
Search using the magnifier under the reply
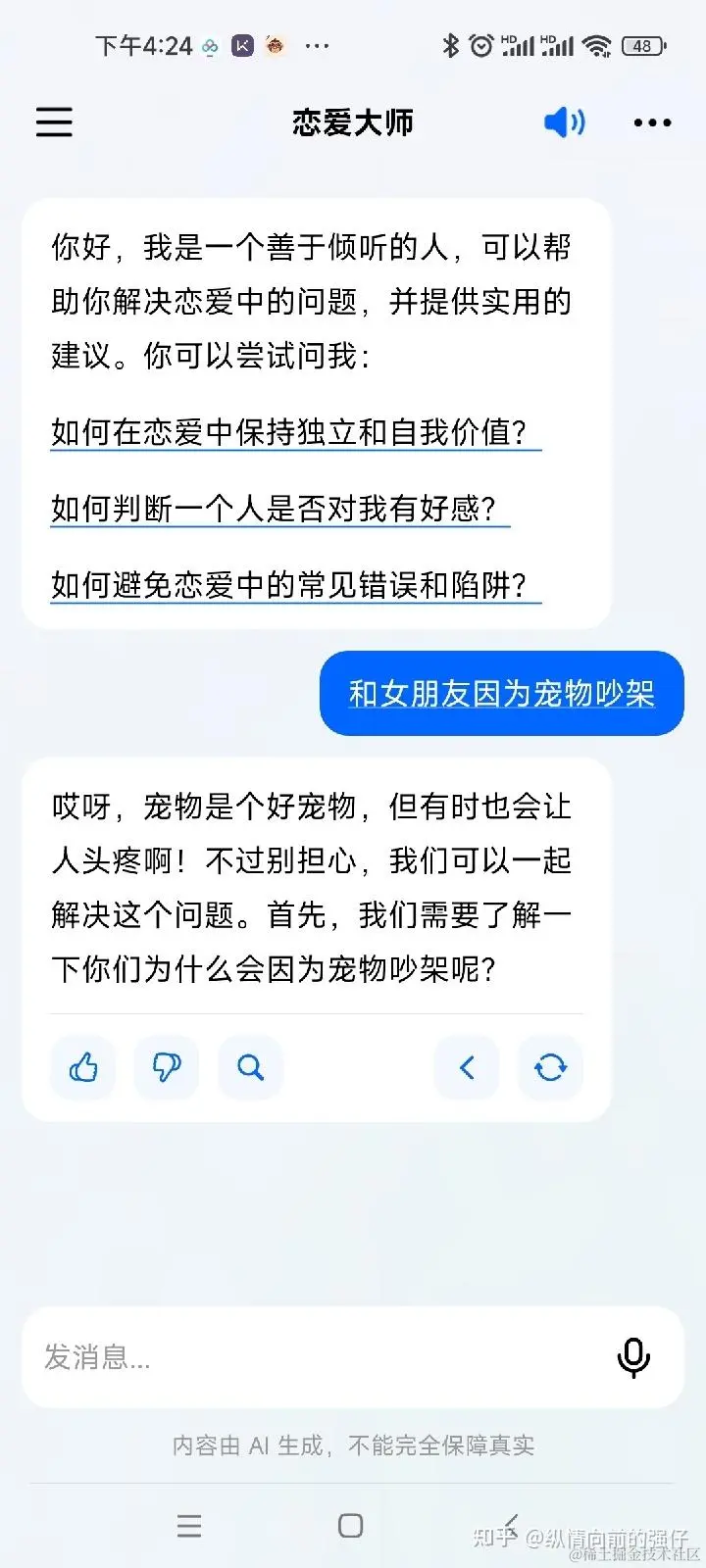coord(251,1067)
